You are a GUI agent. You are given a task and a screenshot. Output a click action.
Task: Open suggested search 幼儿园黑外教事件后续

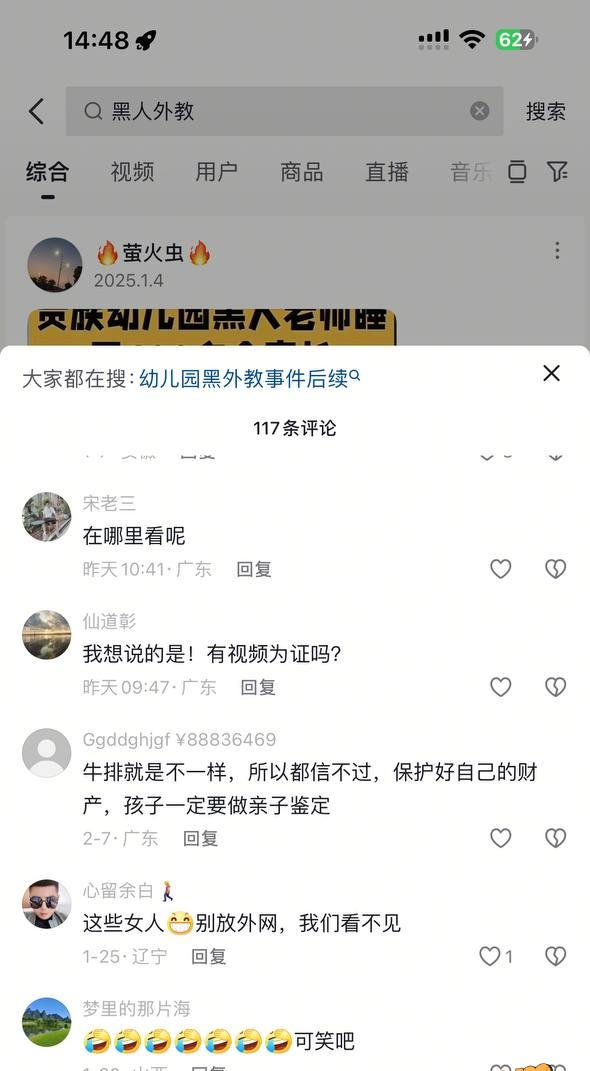[x=249, y=378]
